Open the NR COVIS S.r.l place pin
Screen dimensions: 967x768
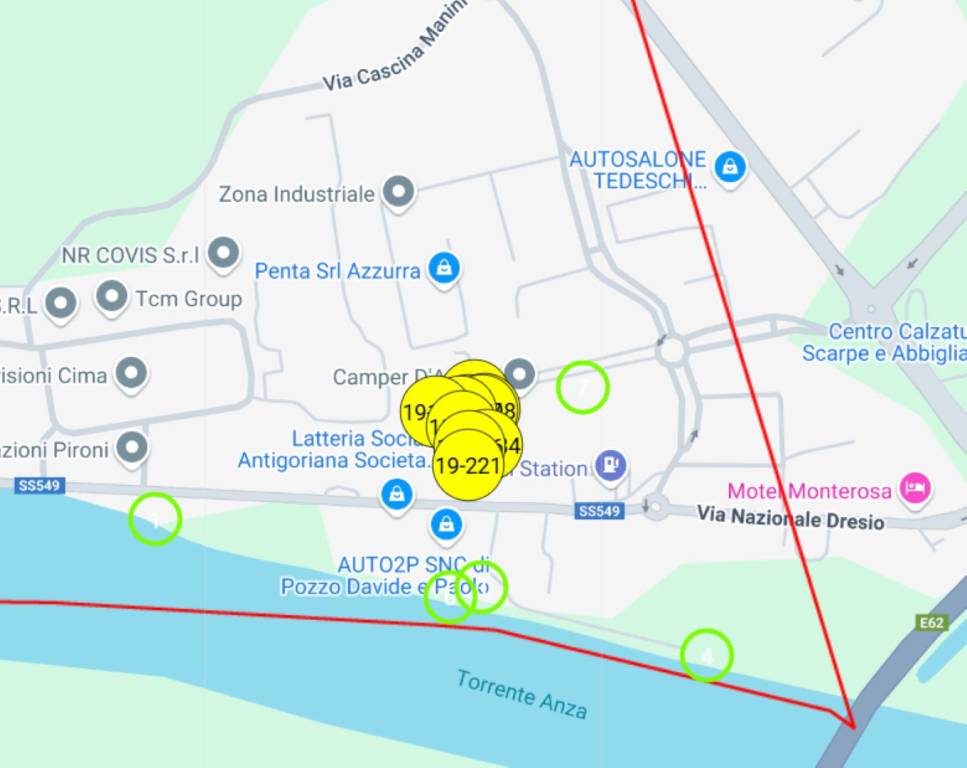click(223, 253)
